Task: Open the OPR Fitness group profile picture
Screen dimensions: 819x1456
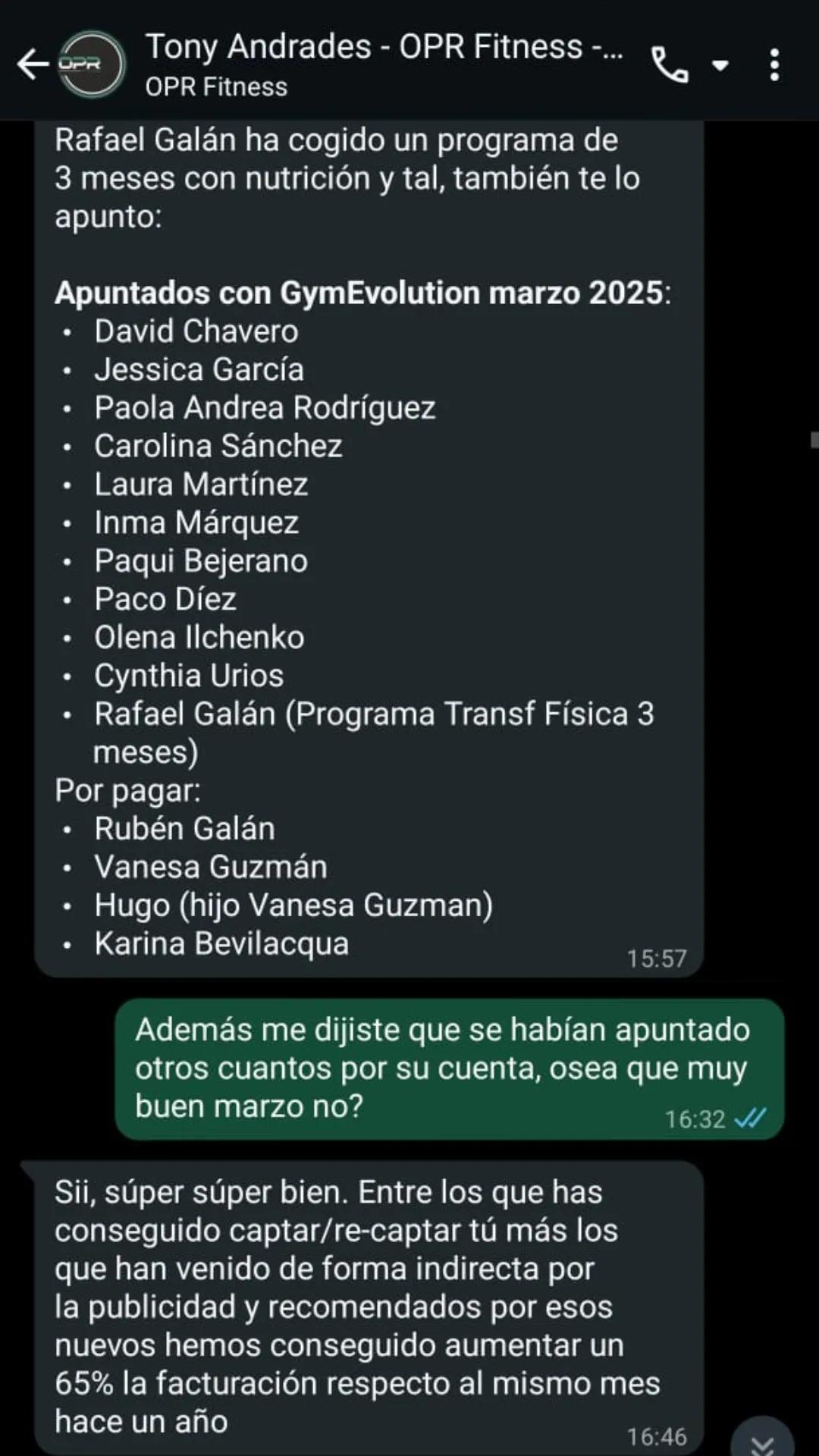Action: pos(92,65)
